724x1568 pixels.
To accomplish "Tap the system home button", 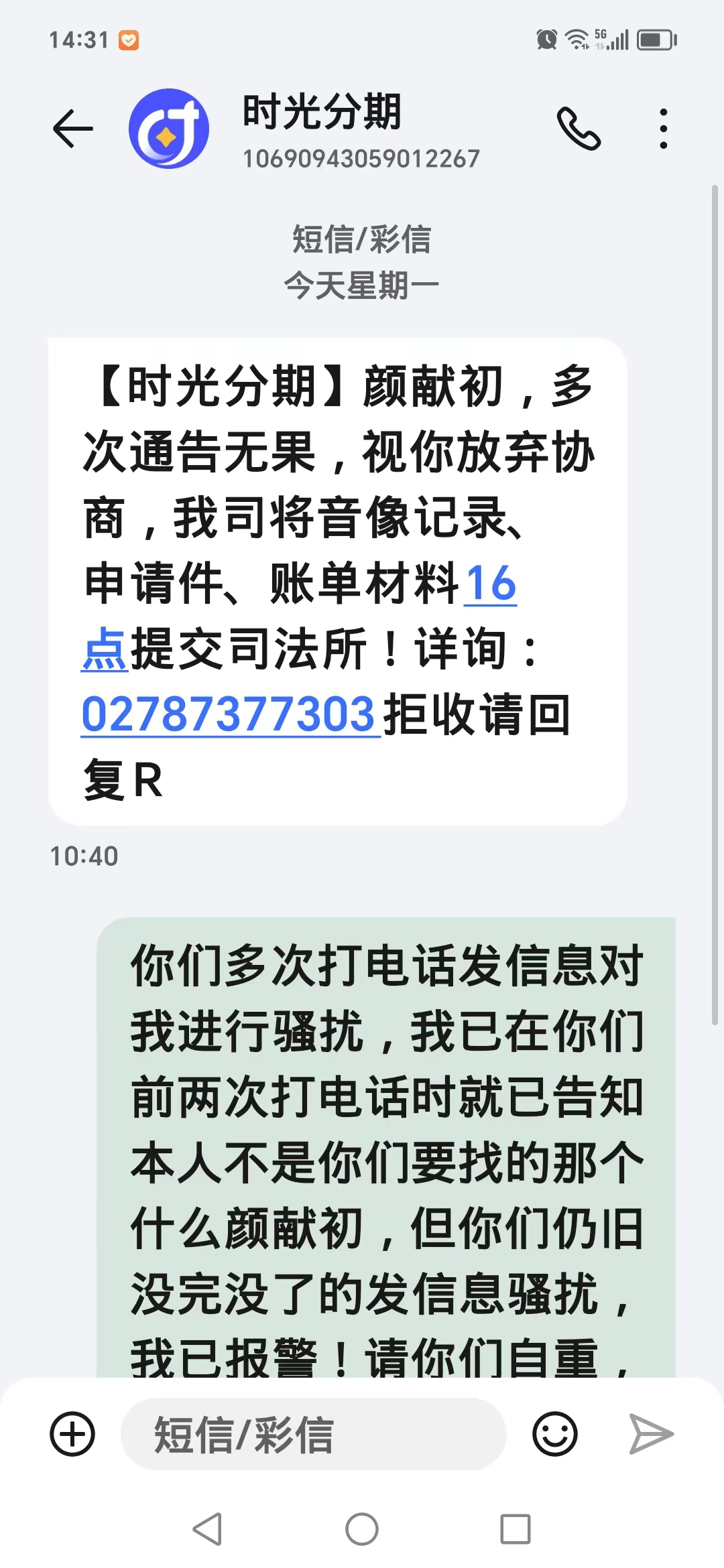I will [362, 1529].
